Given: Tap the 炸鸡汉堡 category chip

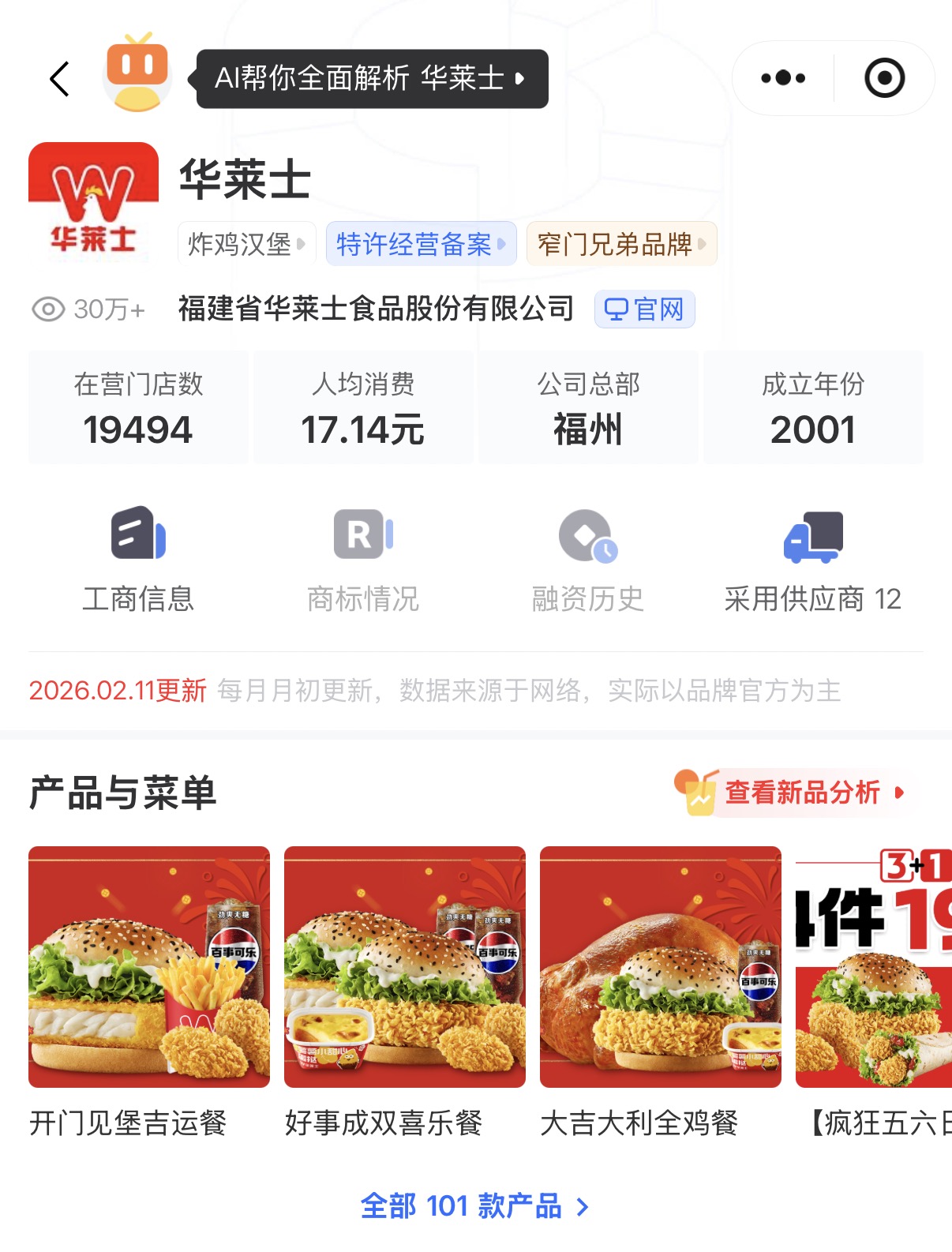Looking at the screenshot, I should (x=246, y=244).
